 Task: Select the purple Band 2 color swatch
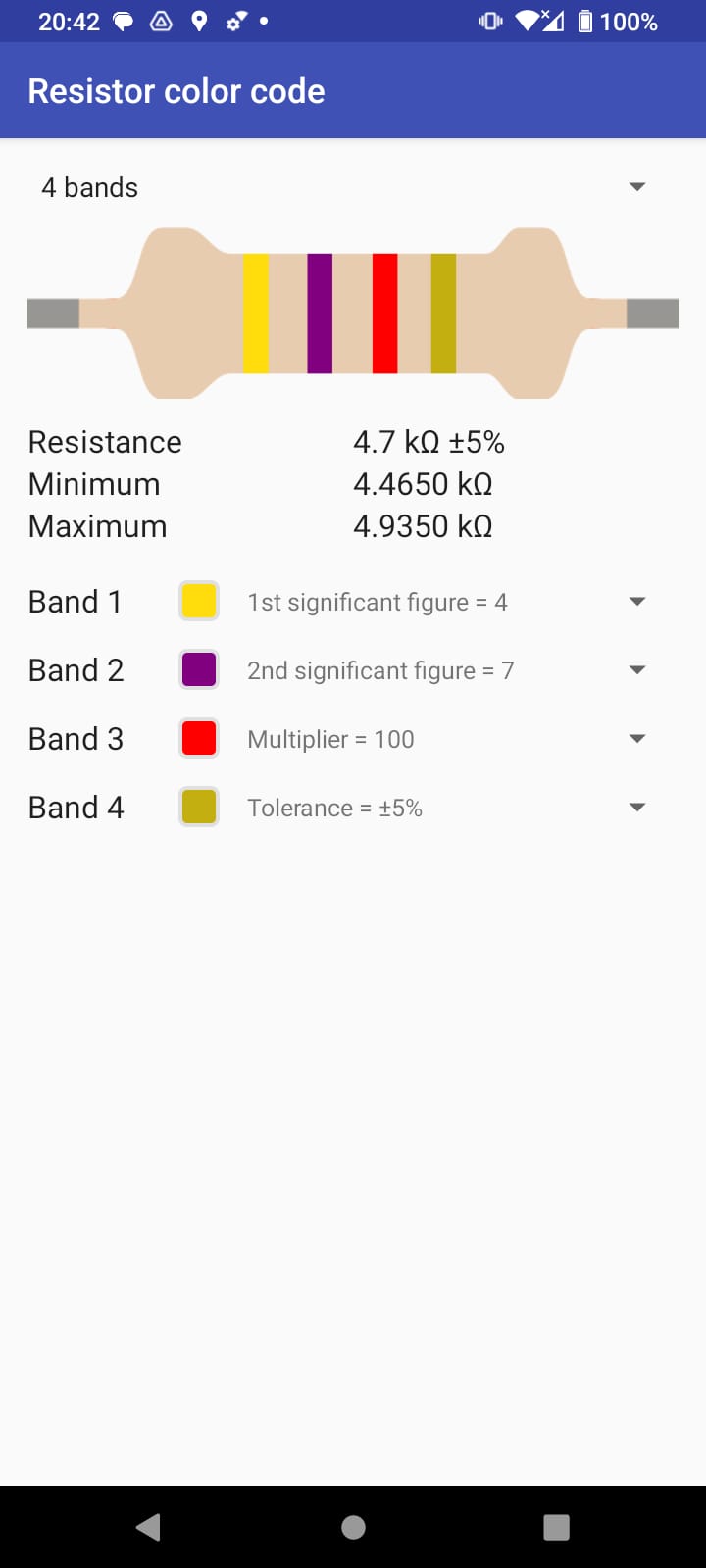pyautogui.click(x=199, y=669)
